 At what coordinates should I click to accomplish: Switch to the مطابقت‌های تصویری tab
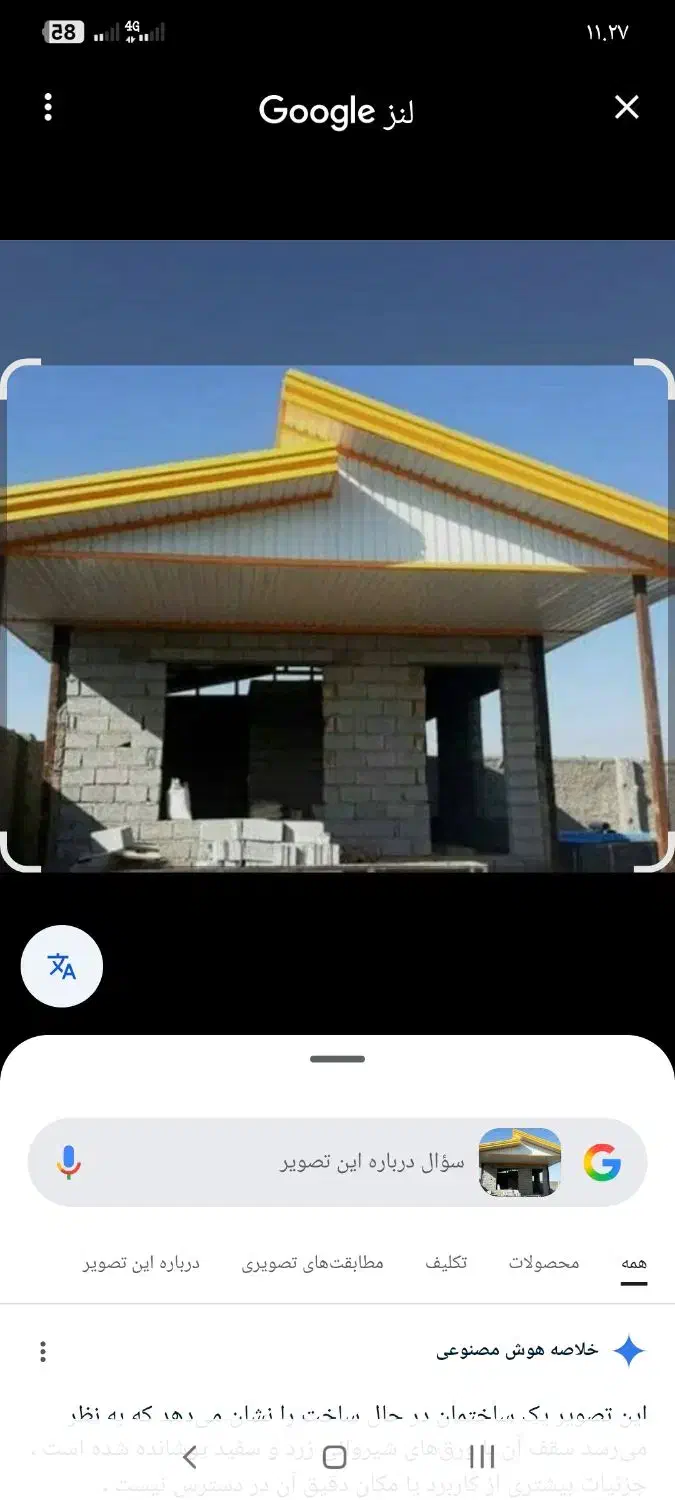pos(312,1263)
